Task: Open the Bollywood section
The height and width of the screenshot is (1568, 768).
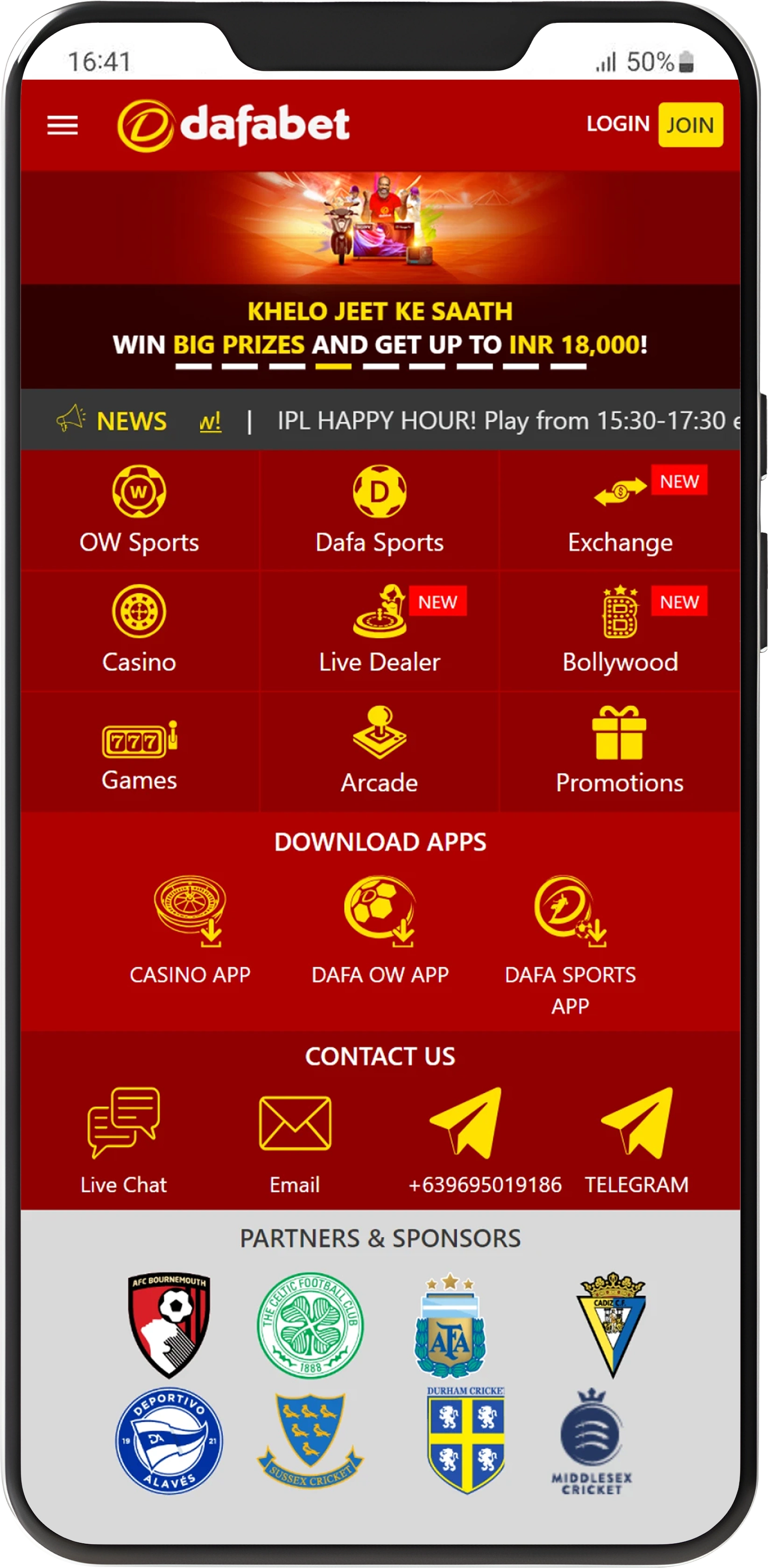Action: (620, 630)
